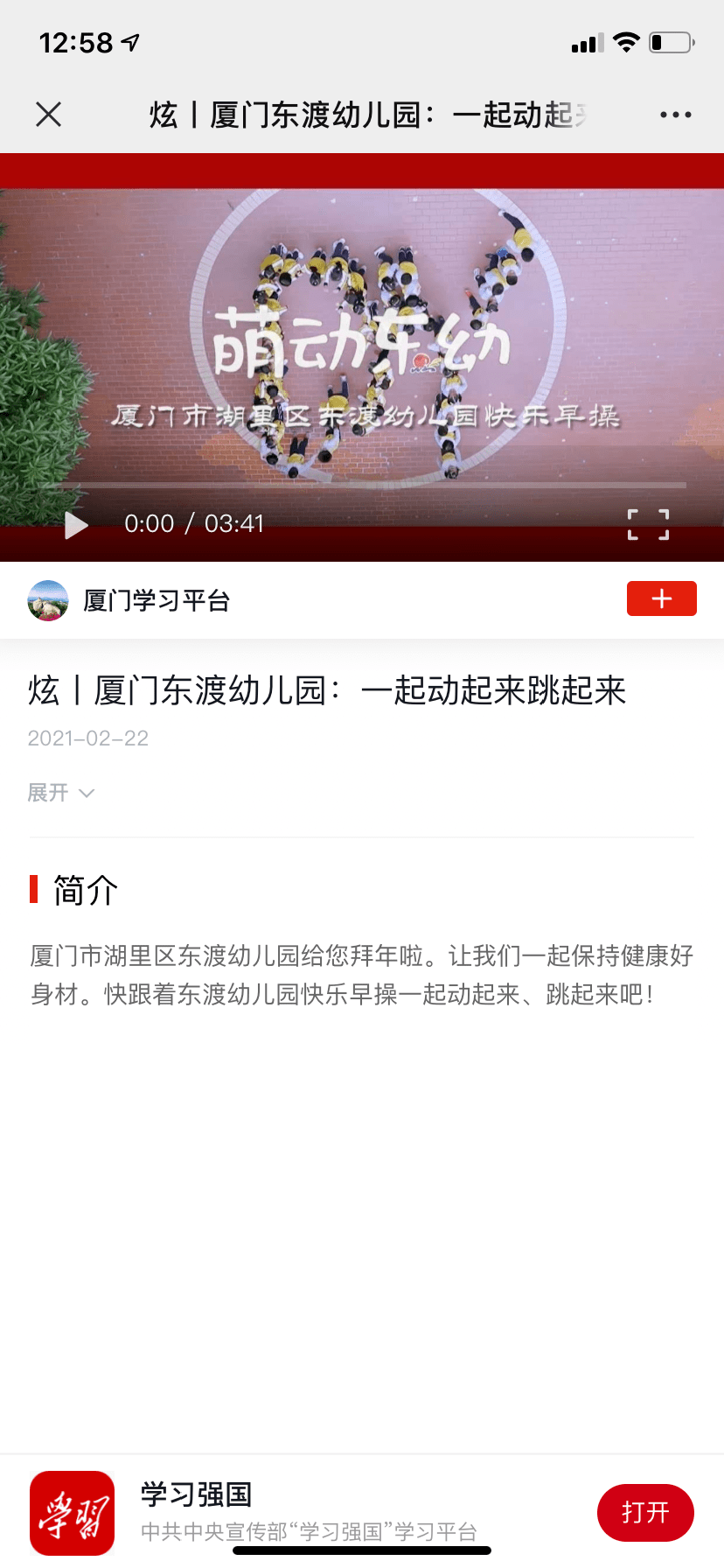724x1568 pixels.
Task: Play the kindergarten morning exercise video
Action: 77,525
